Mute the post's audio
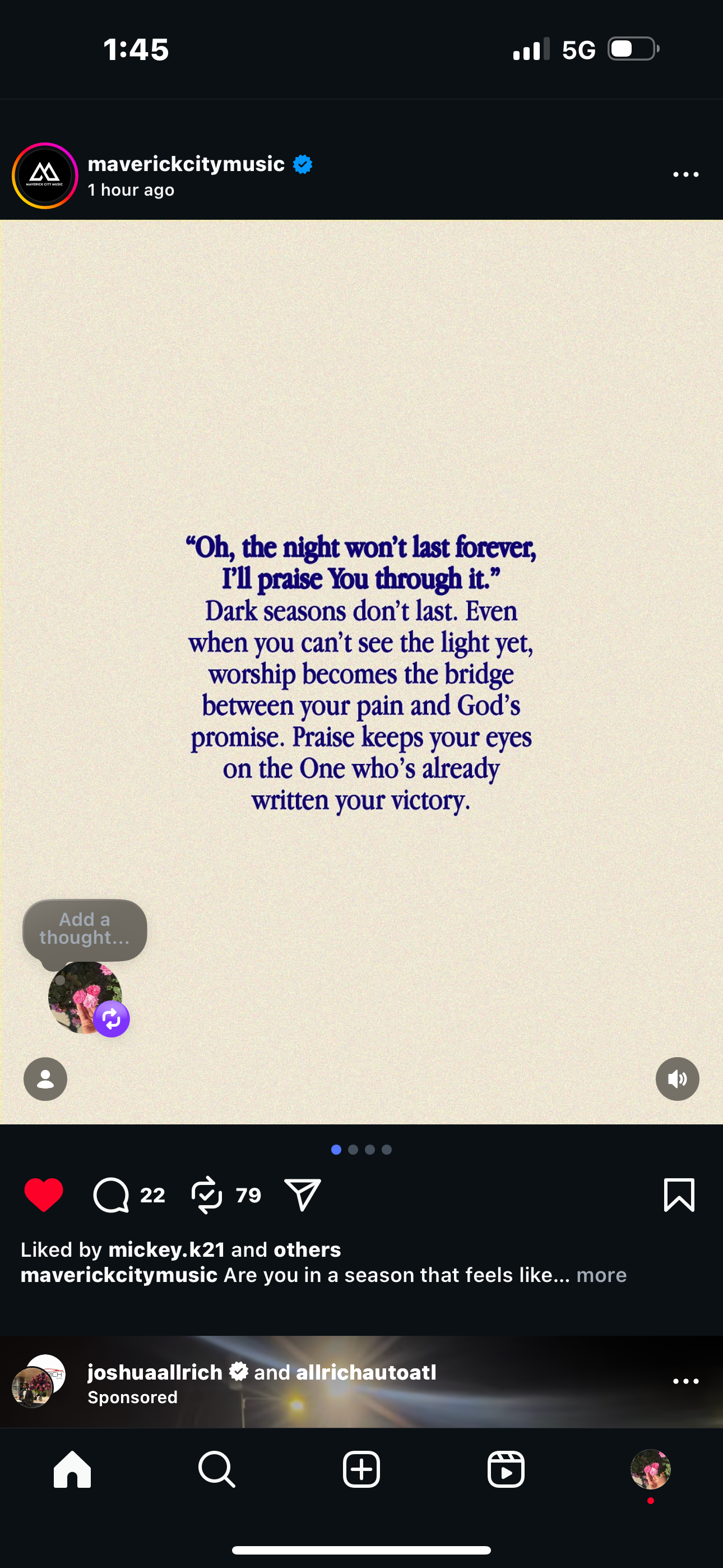 676,1078
